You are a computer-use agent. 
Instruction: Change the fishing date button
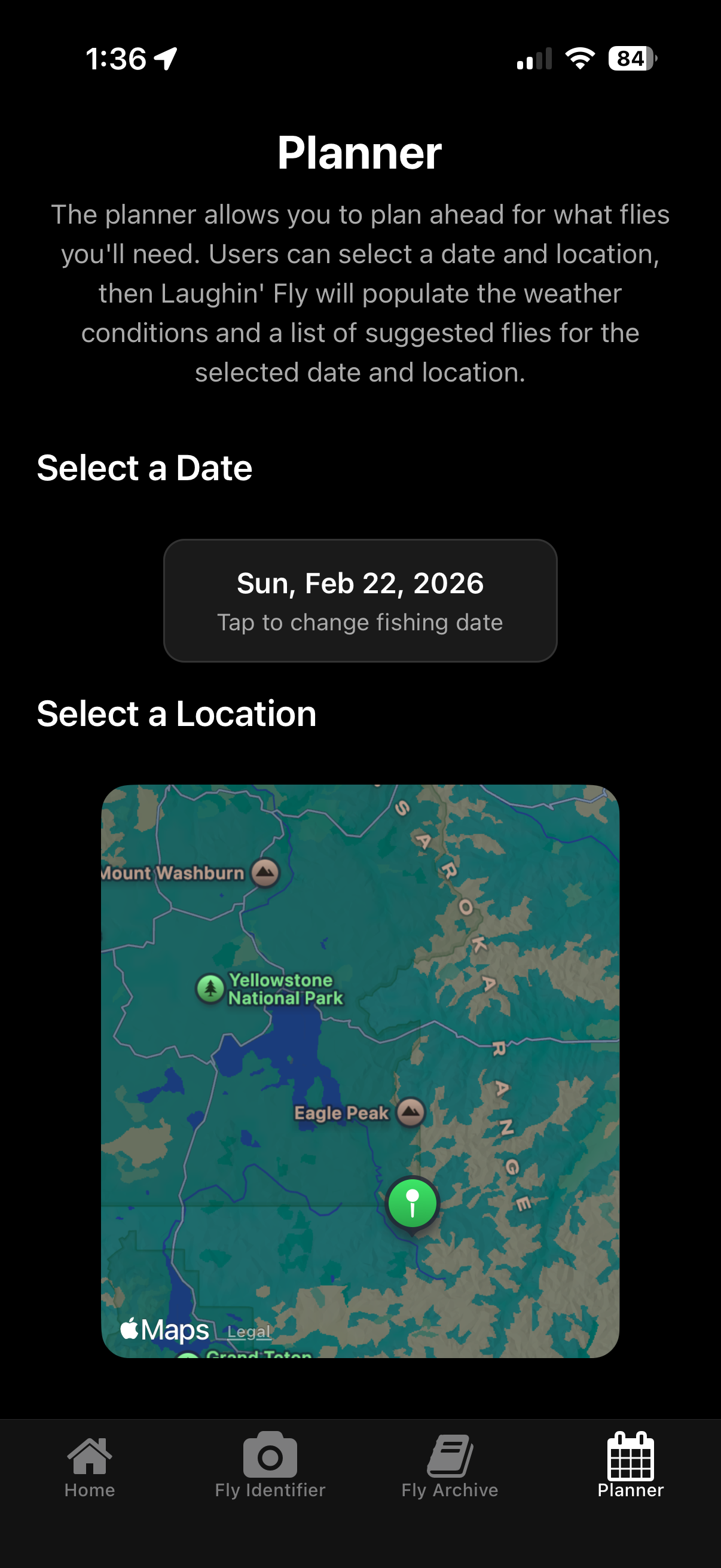360,600
